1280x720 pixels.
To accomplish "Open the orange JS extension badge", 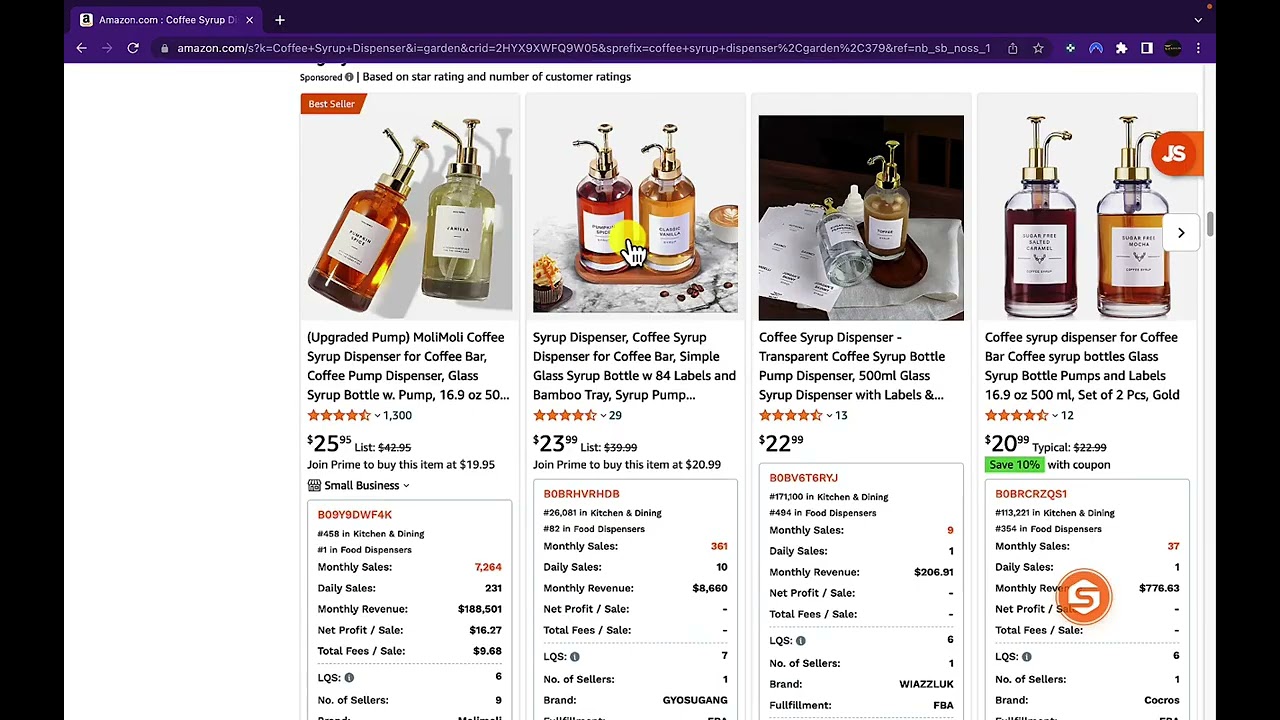I will pyautogui.click(x=1175, y=154).
